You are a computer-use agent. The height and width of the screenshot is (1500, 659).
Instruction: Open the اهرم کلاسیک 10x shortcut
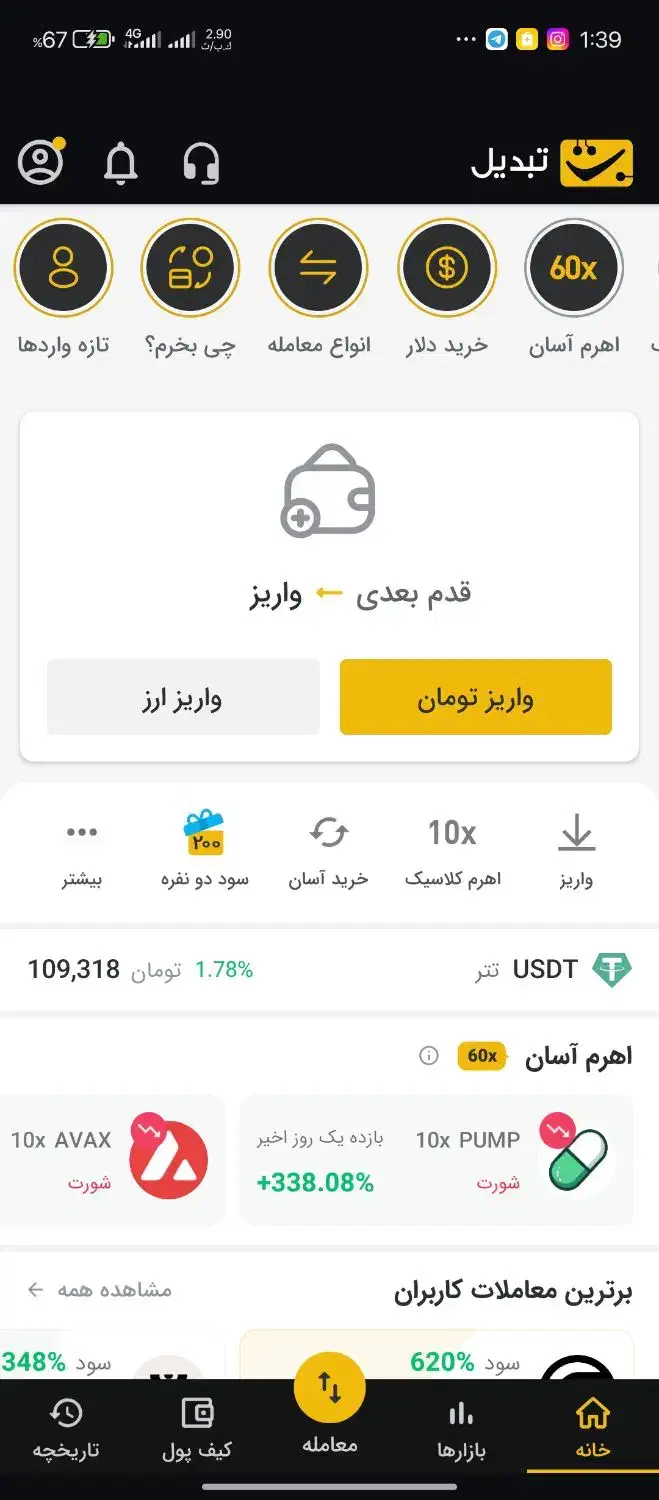tap(452, 851)
